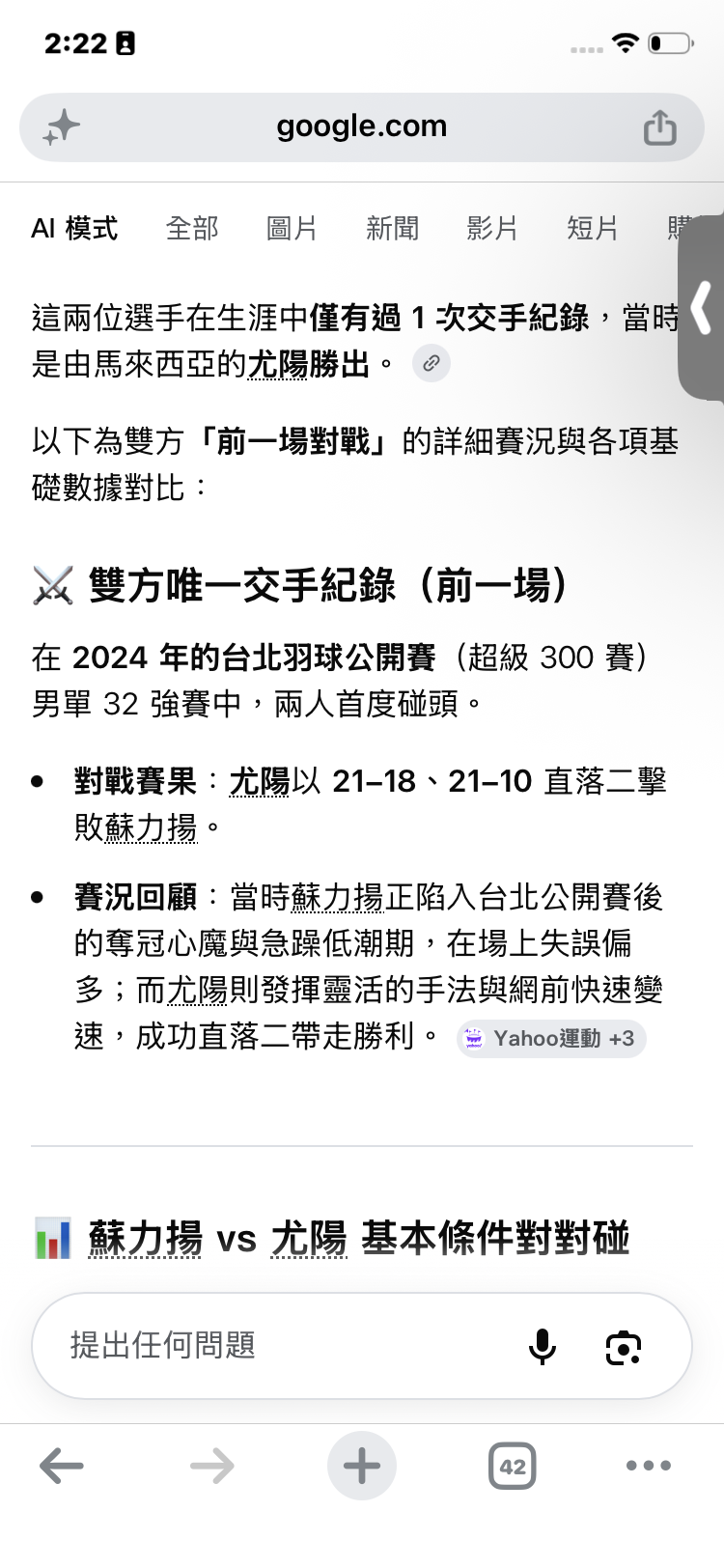Open camera lens search icon
Screen dimensions: 724x1568
coord(624,1347)
